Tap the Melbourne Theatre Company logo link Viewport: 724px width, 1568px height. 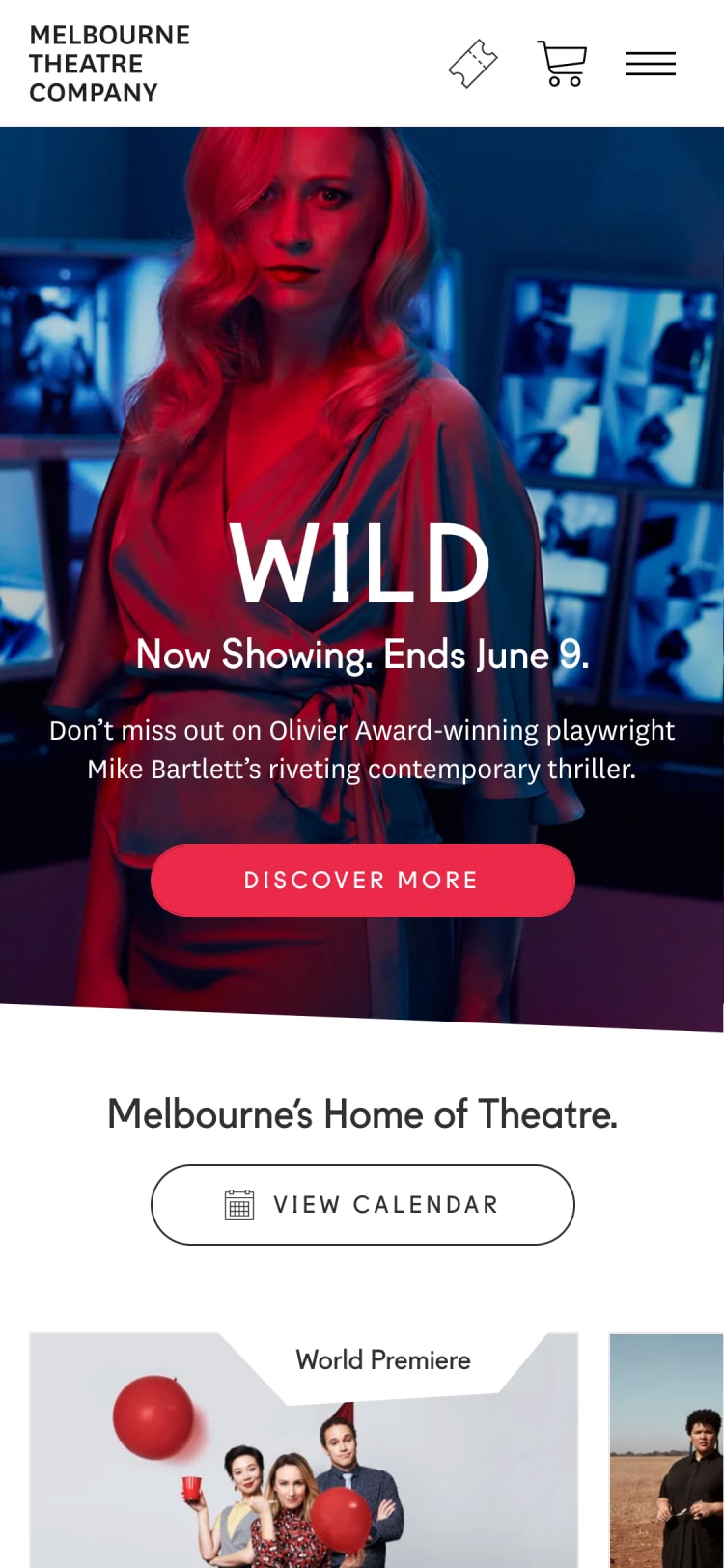109,64
